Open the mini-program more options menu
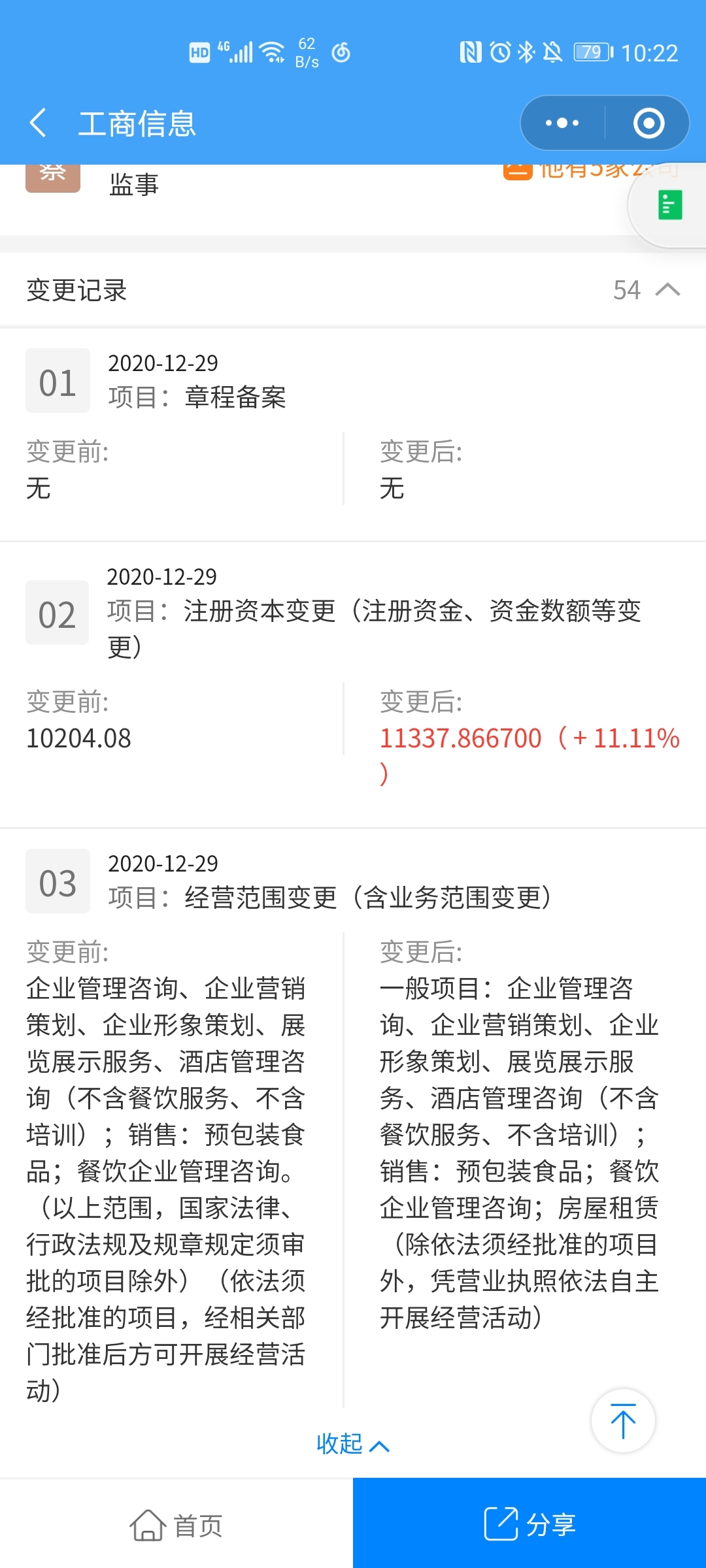The height and width of the screenshot is (1568, 706). pos(562,123)
